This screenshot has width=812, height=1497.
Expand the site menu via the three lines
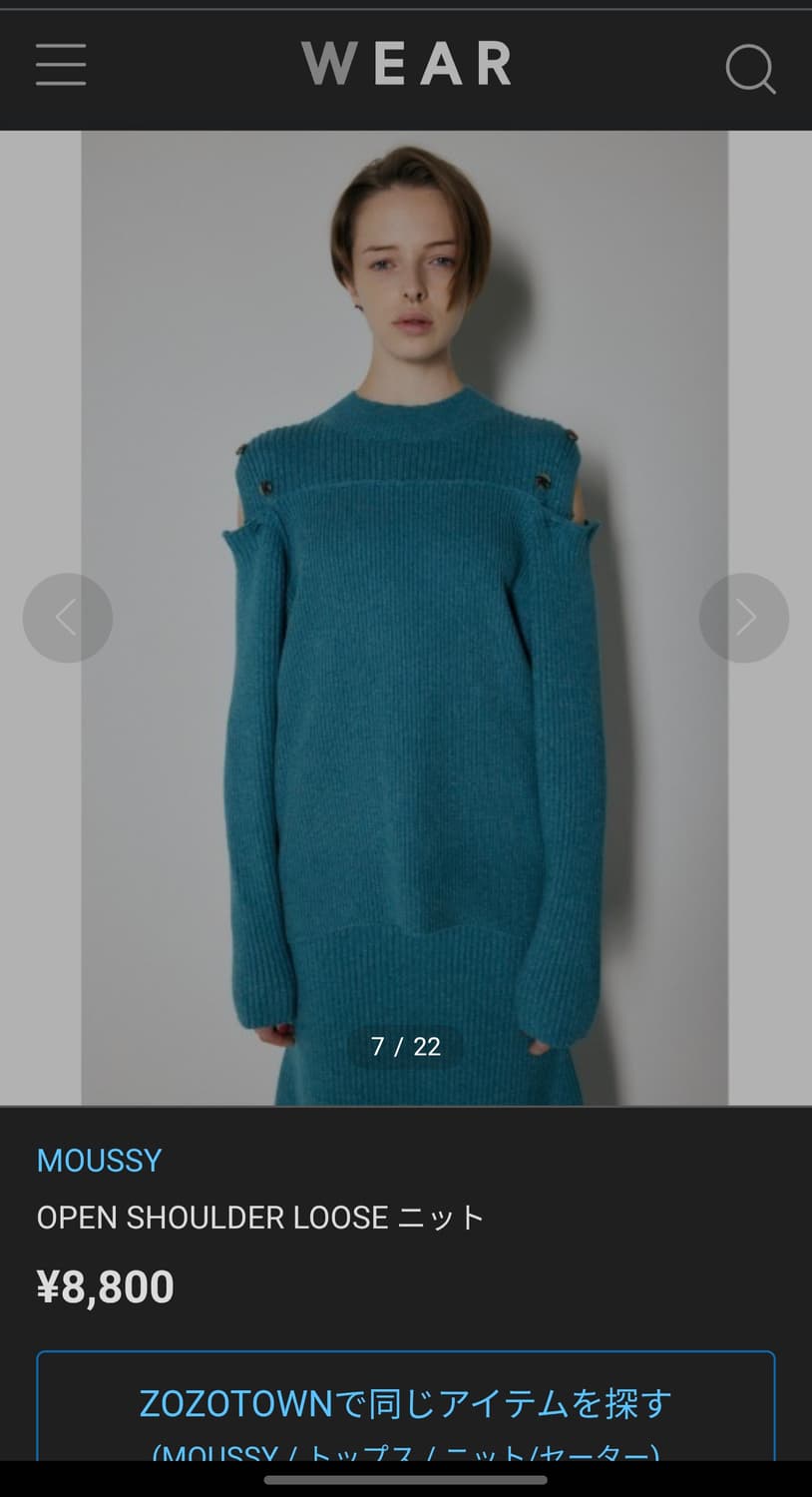pyautogui.click(x=60, y=65)
